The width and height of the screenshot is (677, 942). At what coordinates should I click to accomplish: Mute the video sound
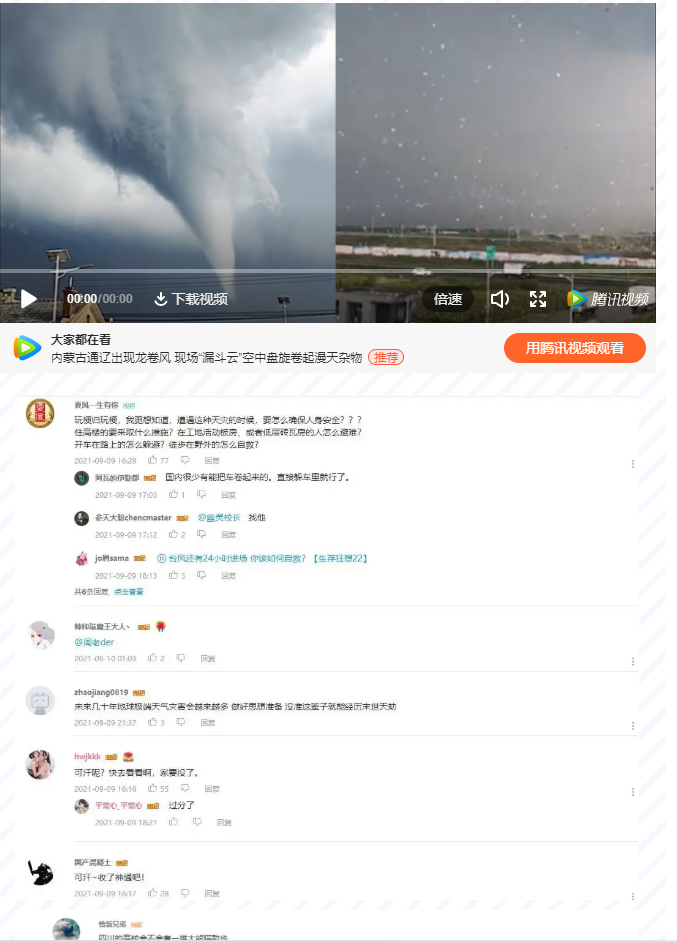(499, 299)
